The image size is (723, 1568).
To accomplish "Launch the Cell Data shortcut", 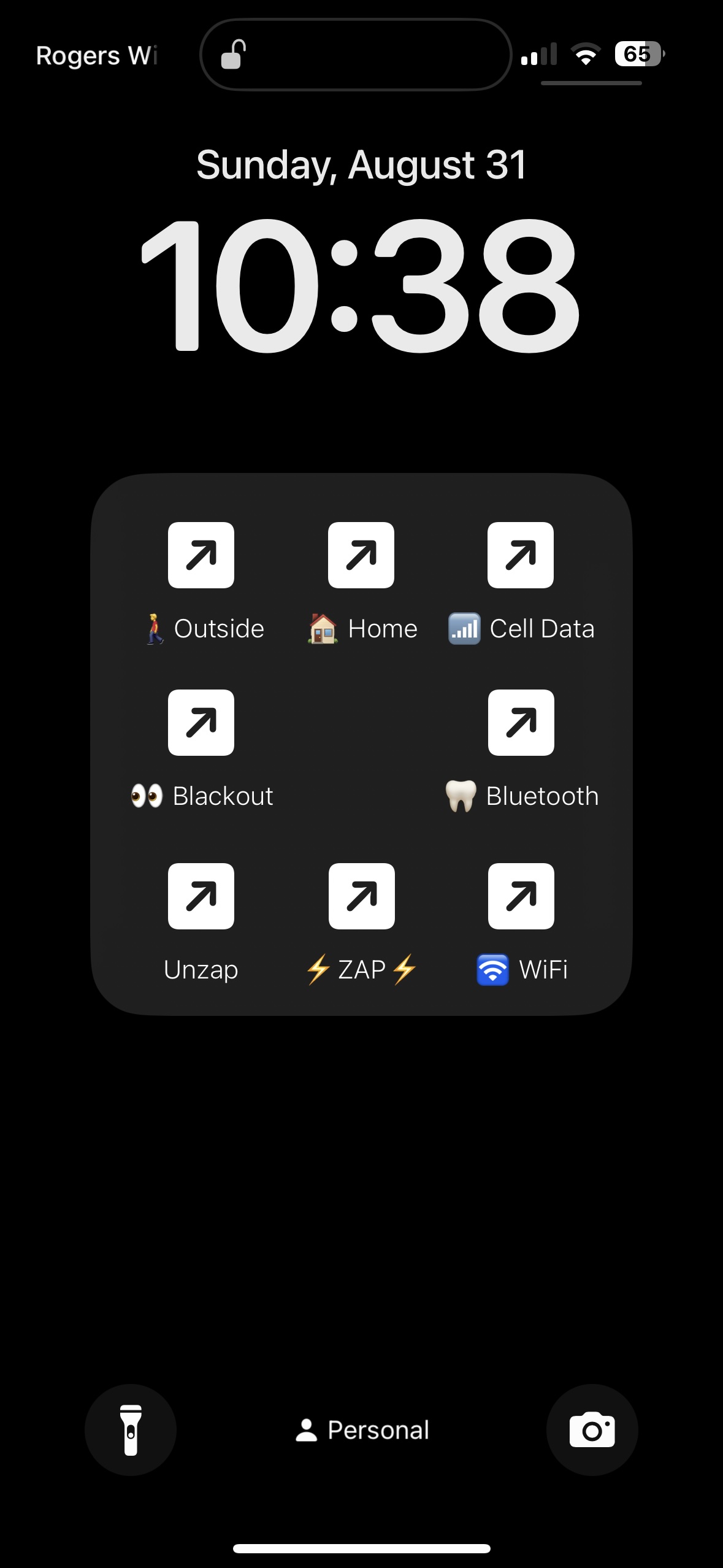I will tap(522, 554).
